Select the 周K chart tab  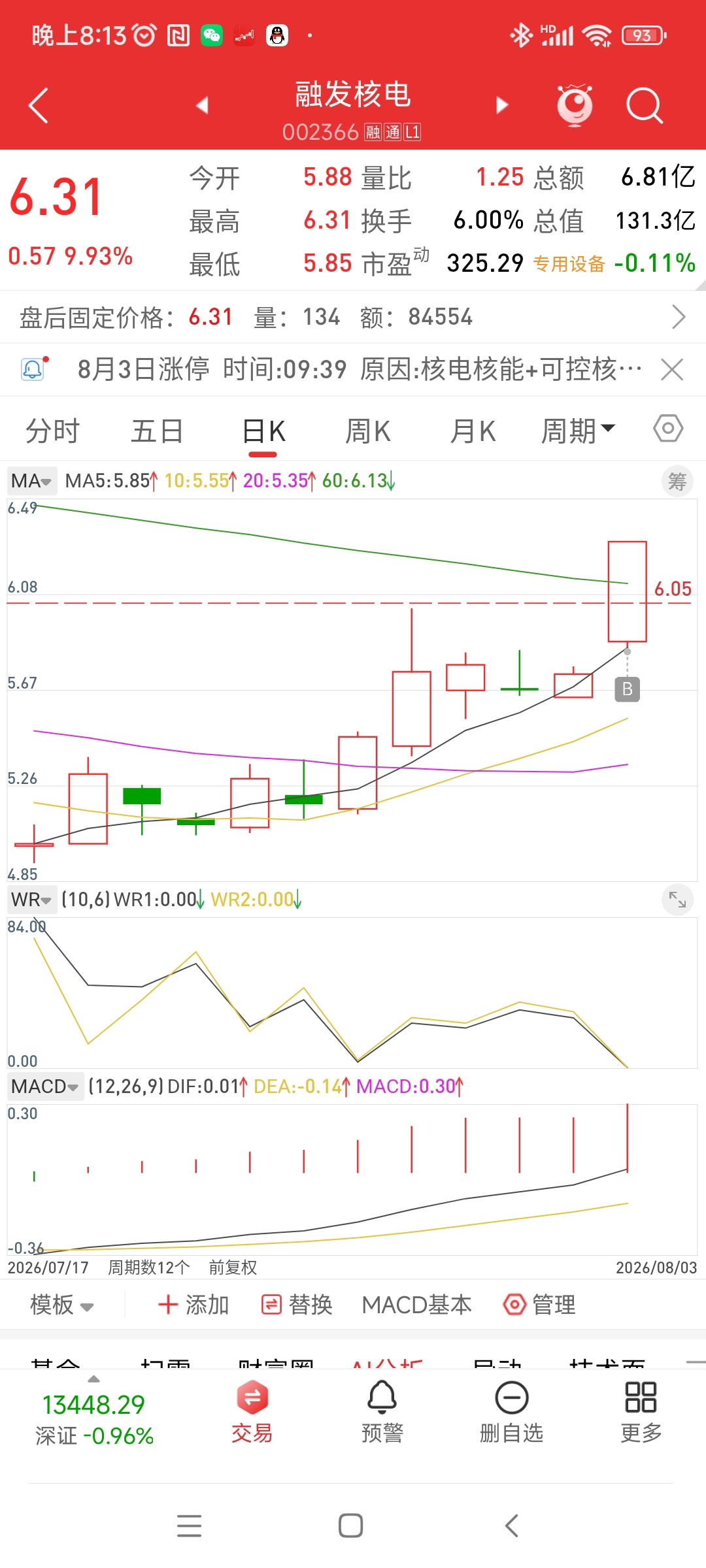(x=368, y=431)
